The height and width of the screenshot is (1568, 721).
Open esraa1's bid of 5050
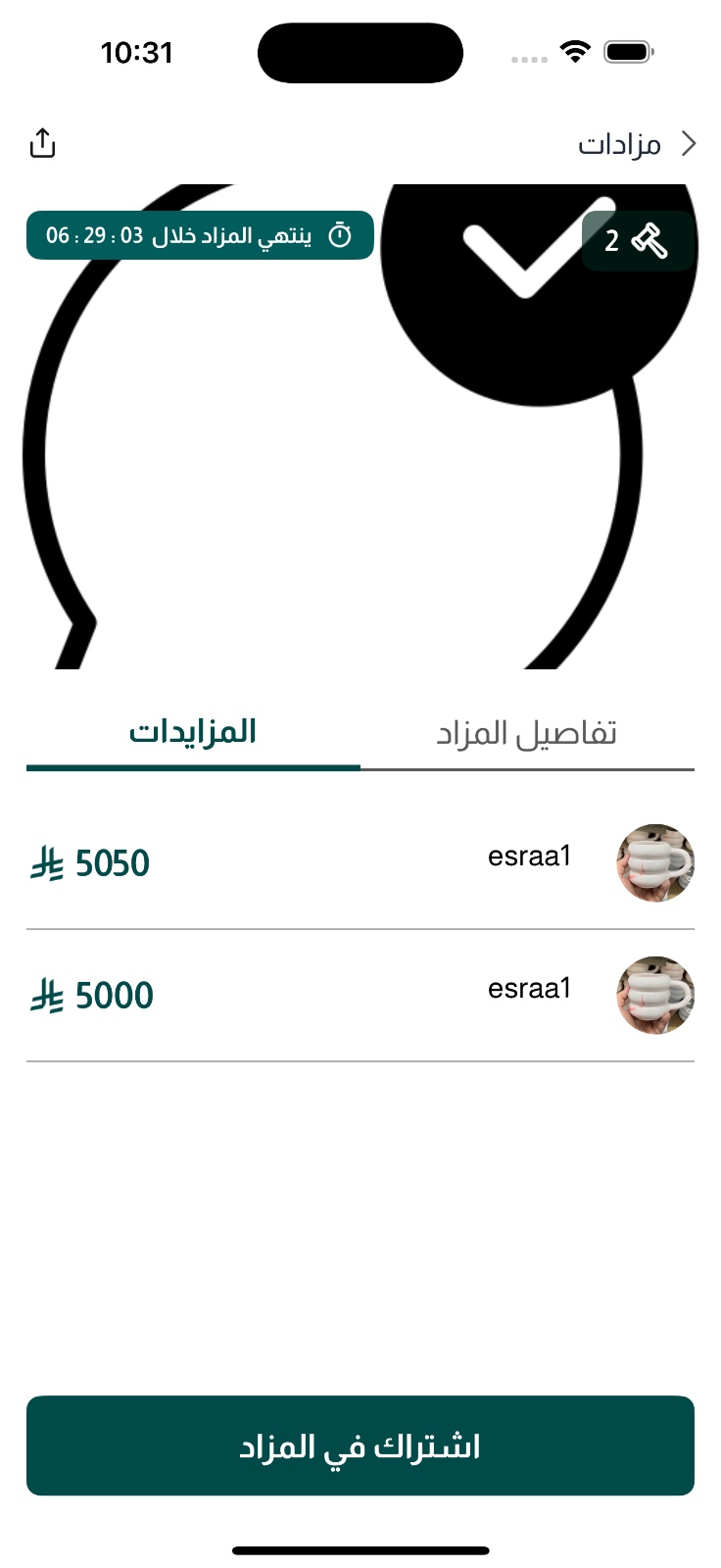(x=360, y=863)
